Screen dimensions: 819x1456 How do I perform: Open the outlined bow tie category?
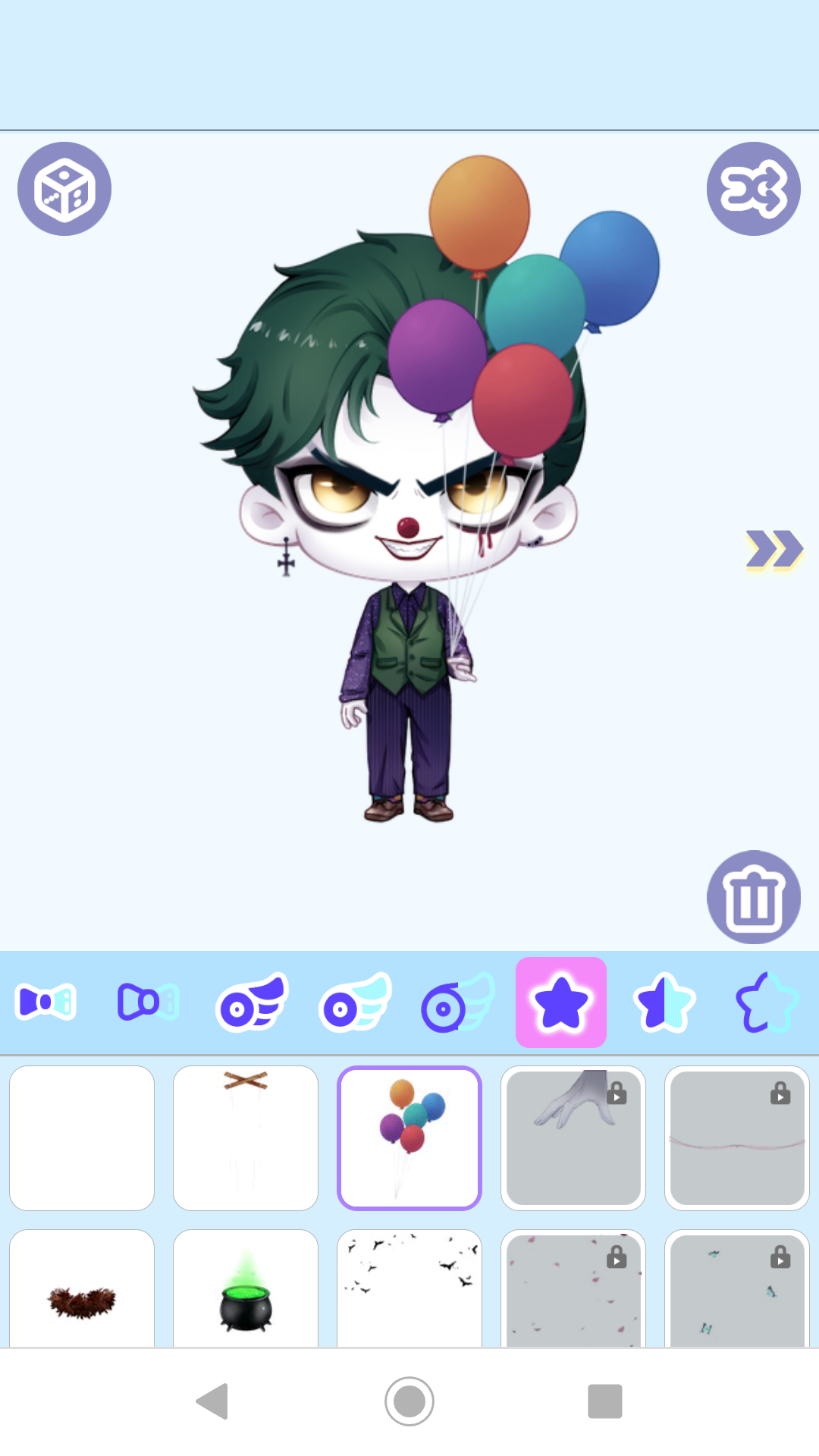149,1003
